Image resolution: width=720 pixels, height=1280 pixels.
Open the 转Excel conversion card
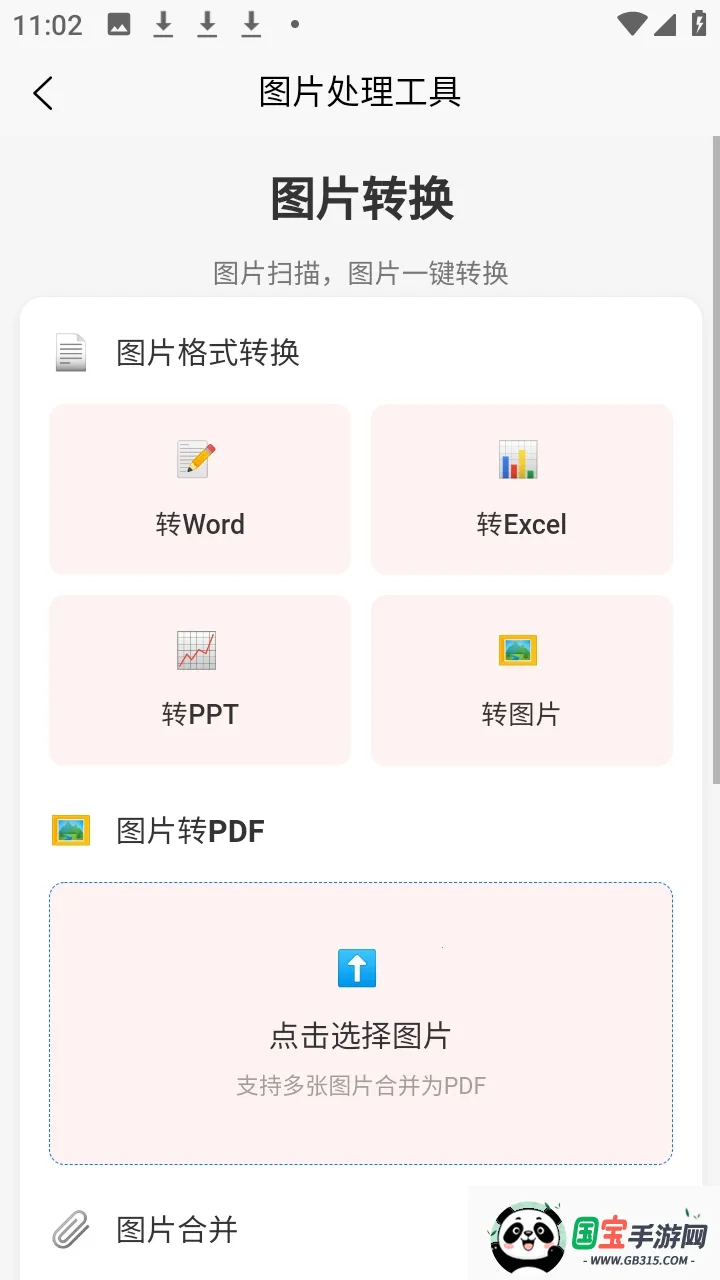coord(521,489)
